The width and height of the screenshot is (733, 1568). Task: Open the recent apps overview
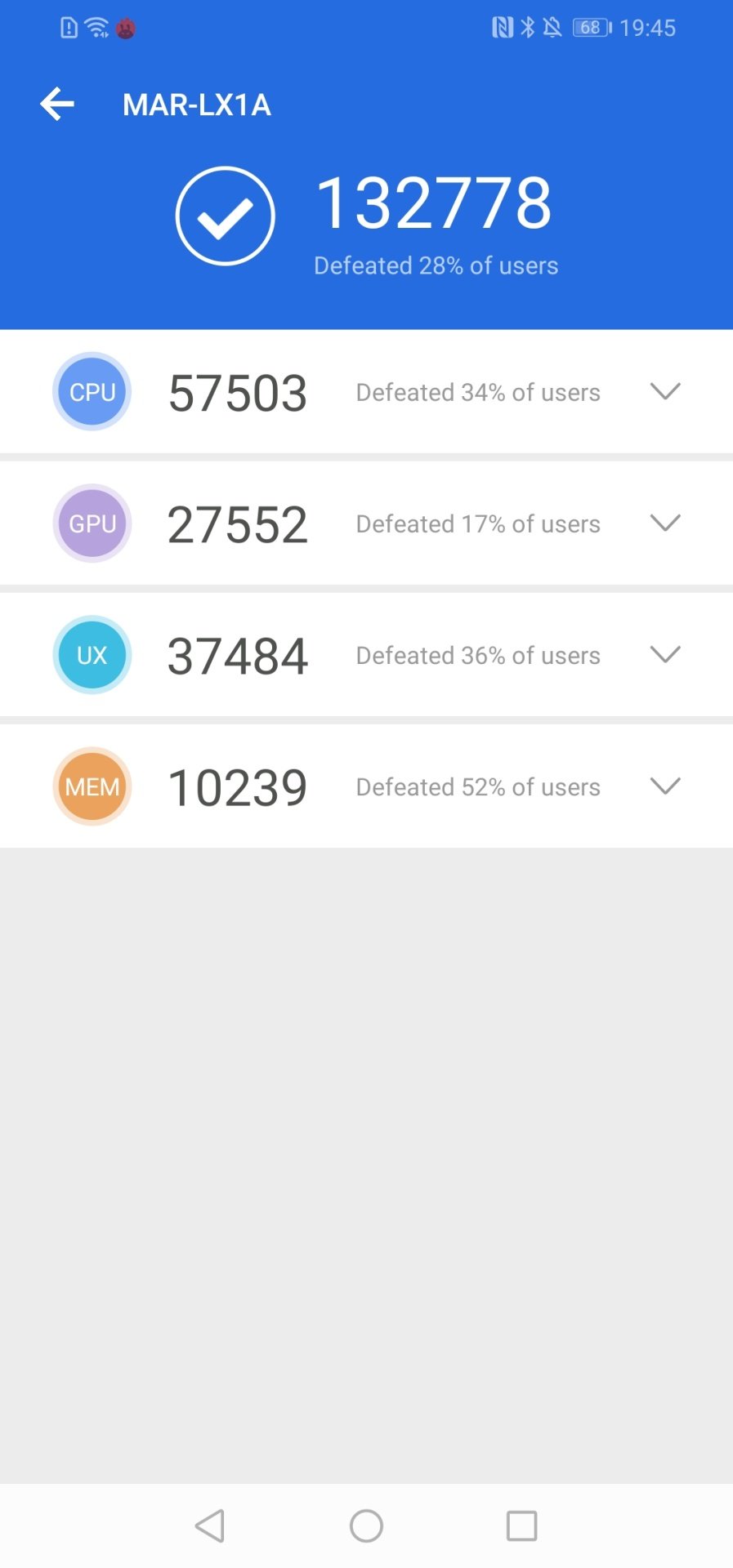[521, 1526]
